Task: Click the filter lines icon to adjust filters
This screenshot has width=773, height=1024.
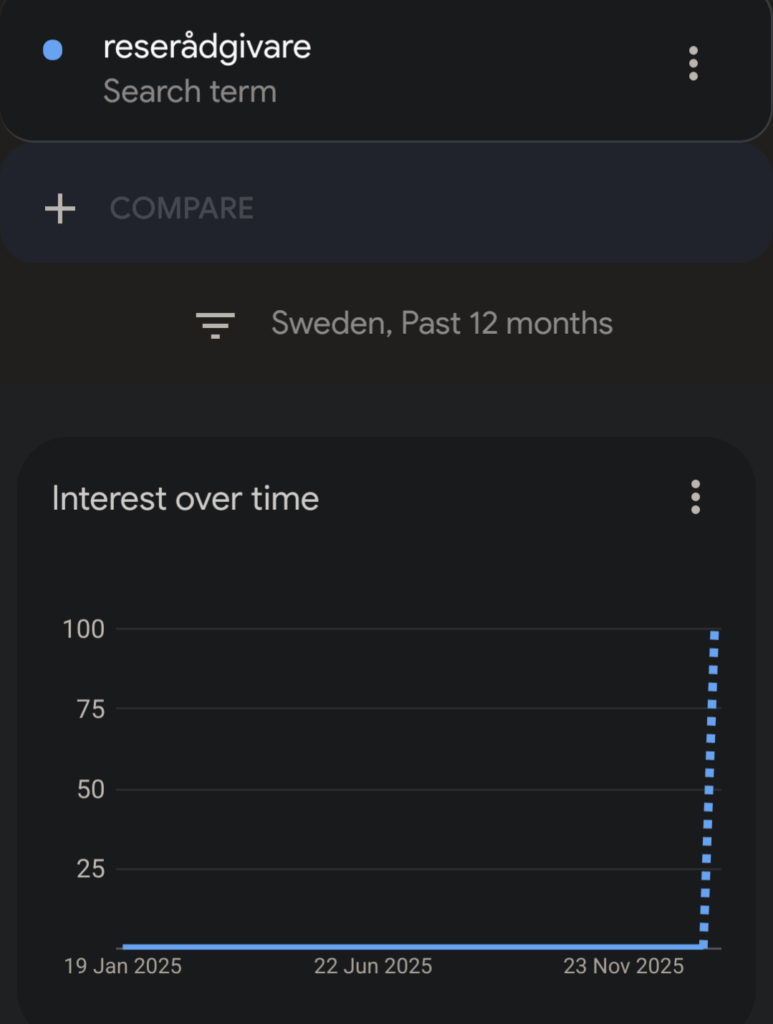Action: click(x=214, y=323)
